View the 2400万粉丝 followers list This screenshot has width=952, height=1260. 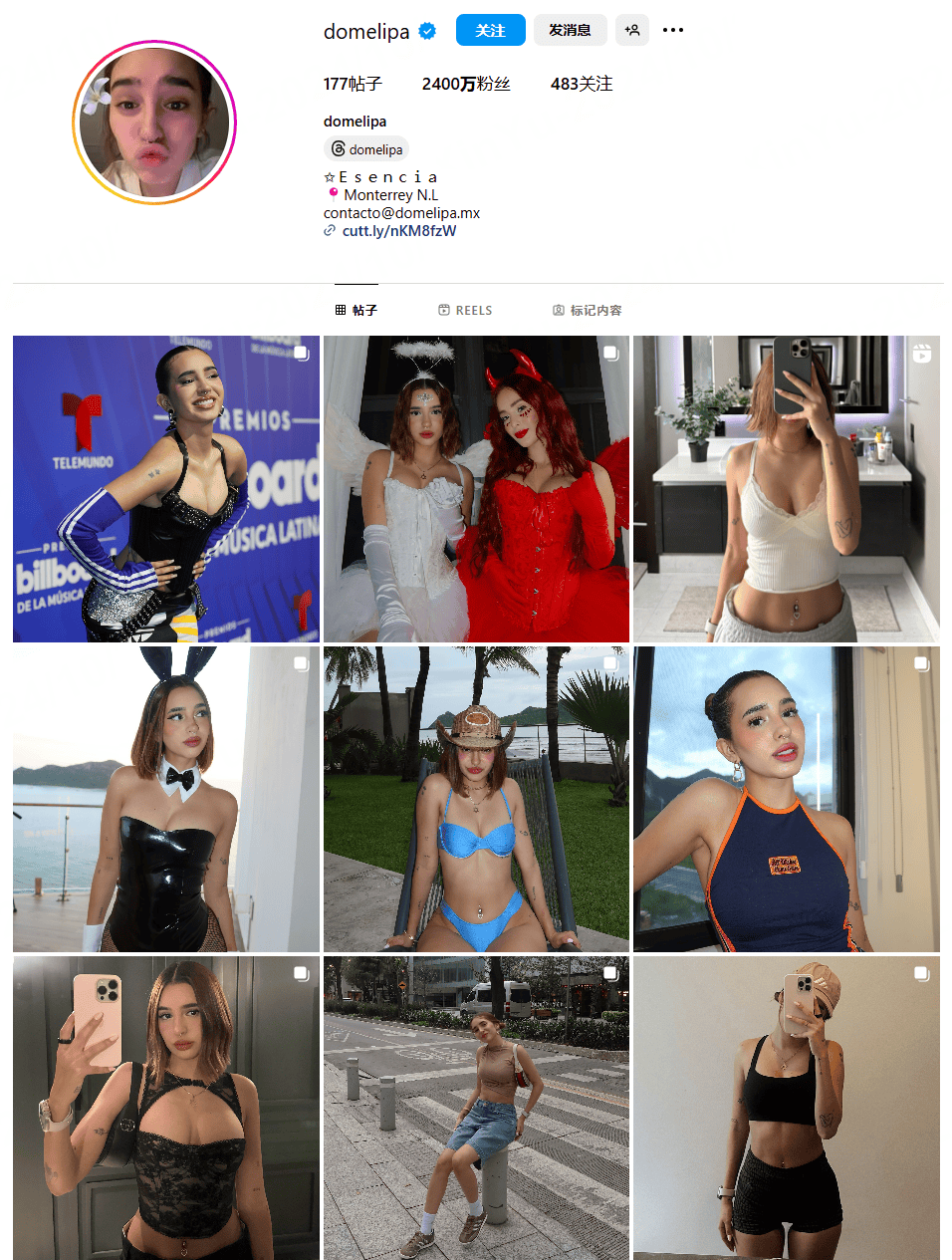click(465, 84)
